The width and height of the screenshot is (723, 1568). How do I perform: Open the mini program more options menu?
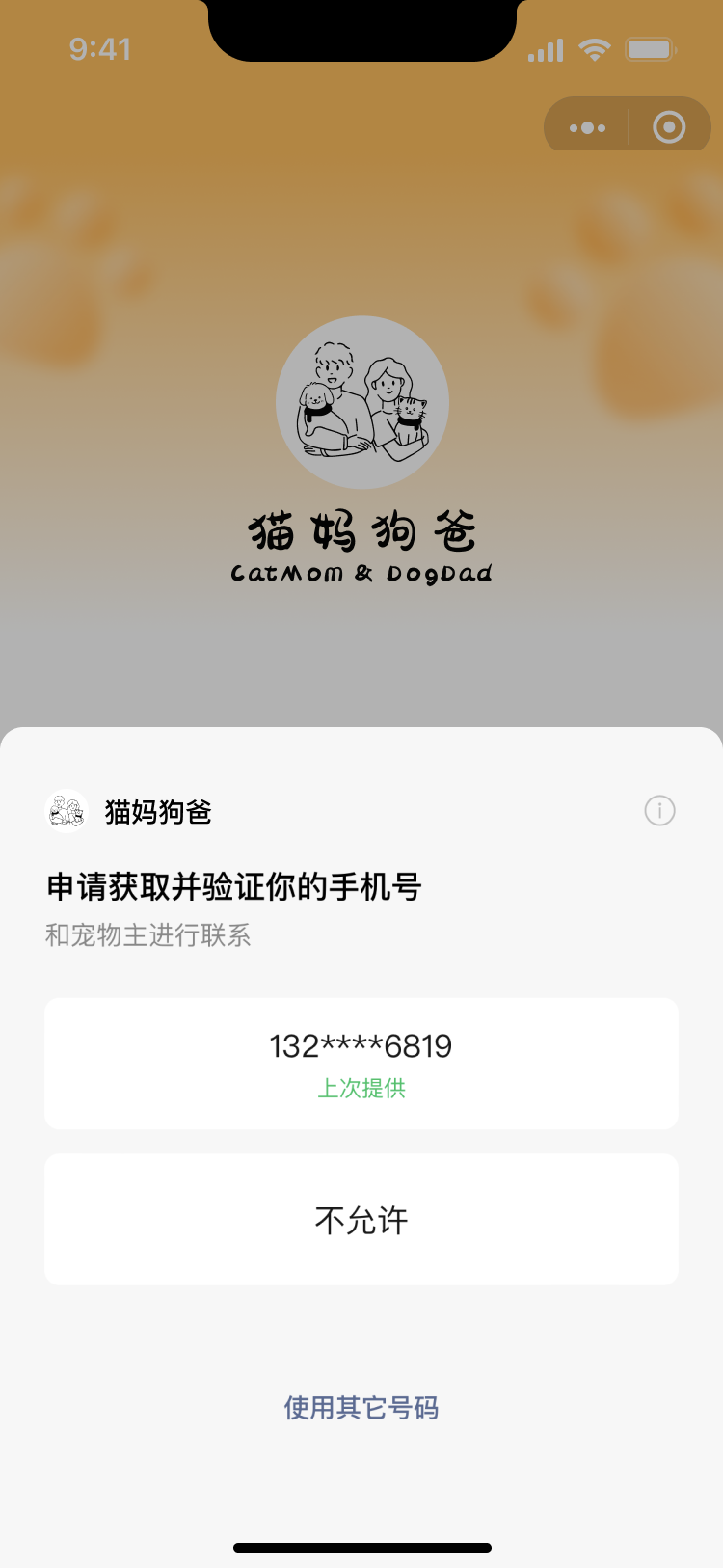587,127
